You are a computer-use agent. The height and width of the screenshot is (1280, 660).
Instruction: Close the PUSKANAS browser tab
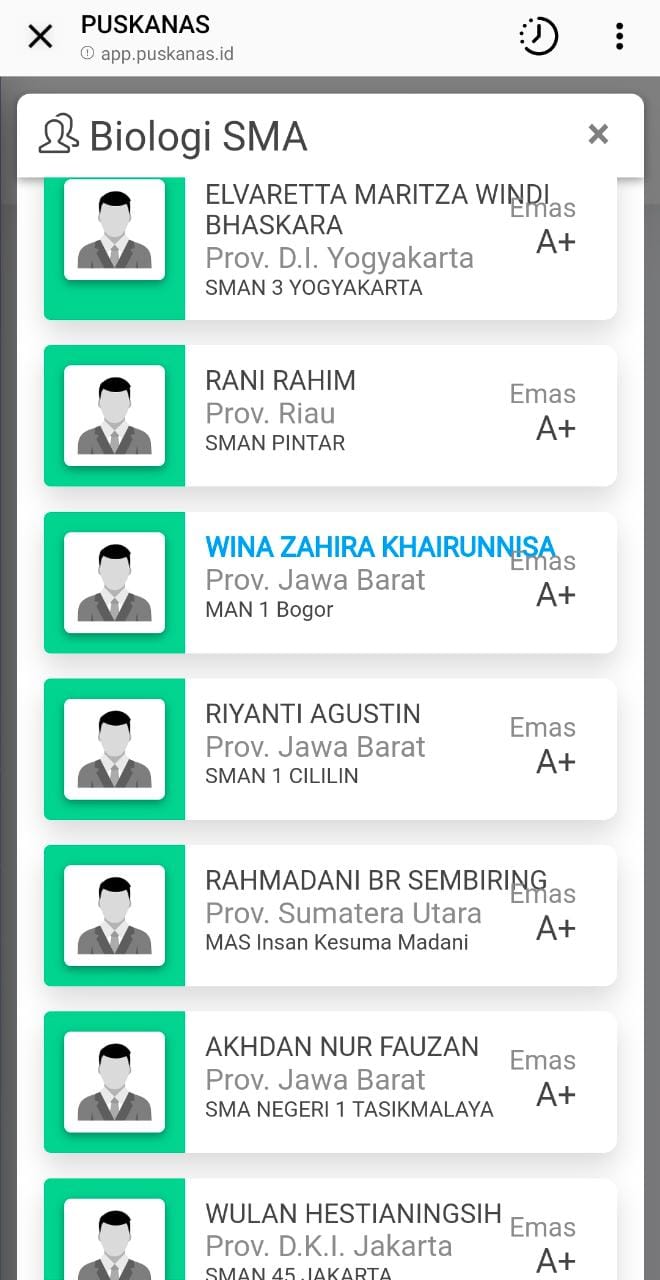click(x=40, y=37)
